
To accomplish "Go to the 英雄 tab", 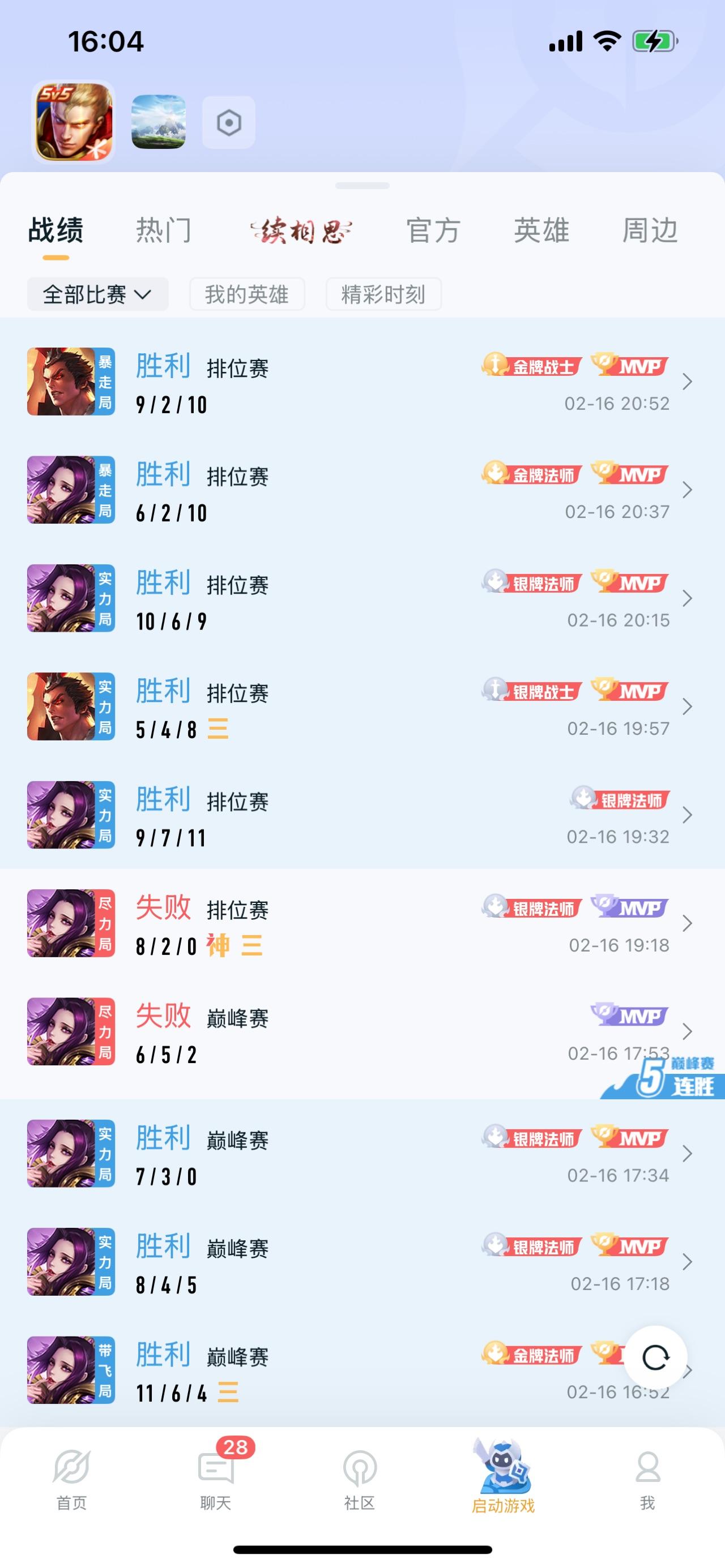I will pos(541,231).
